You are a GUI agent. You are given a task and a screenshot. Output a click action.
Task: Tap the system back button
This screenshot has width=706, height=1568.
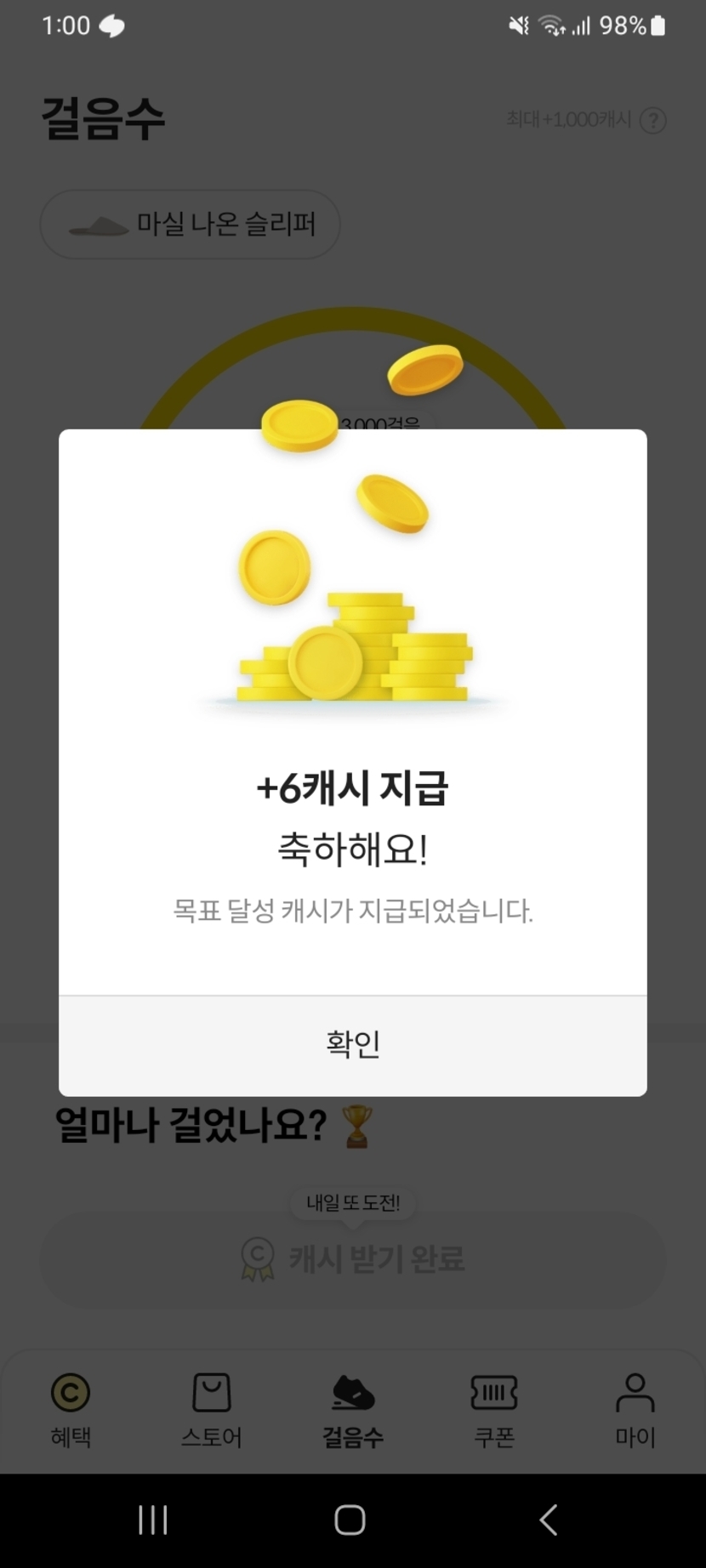[x=549, y=1520]
